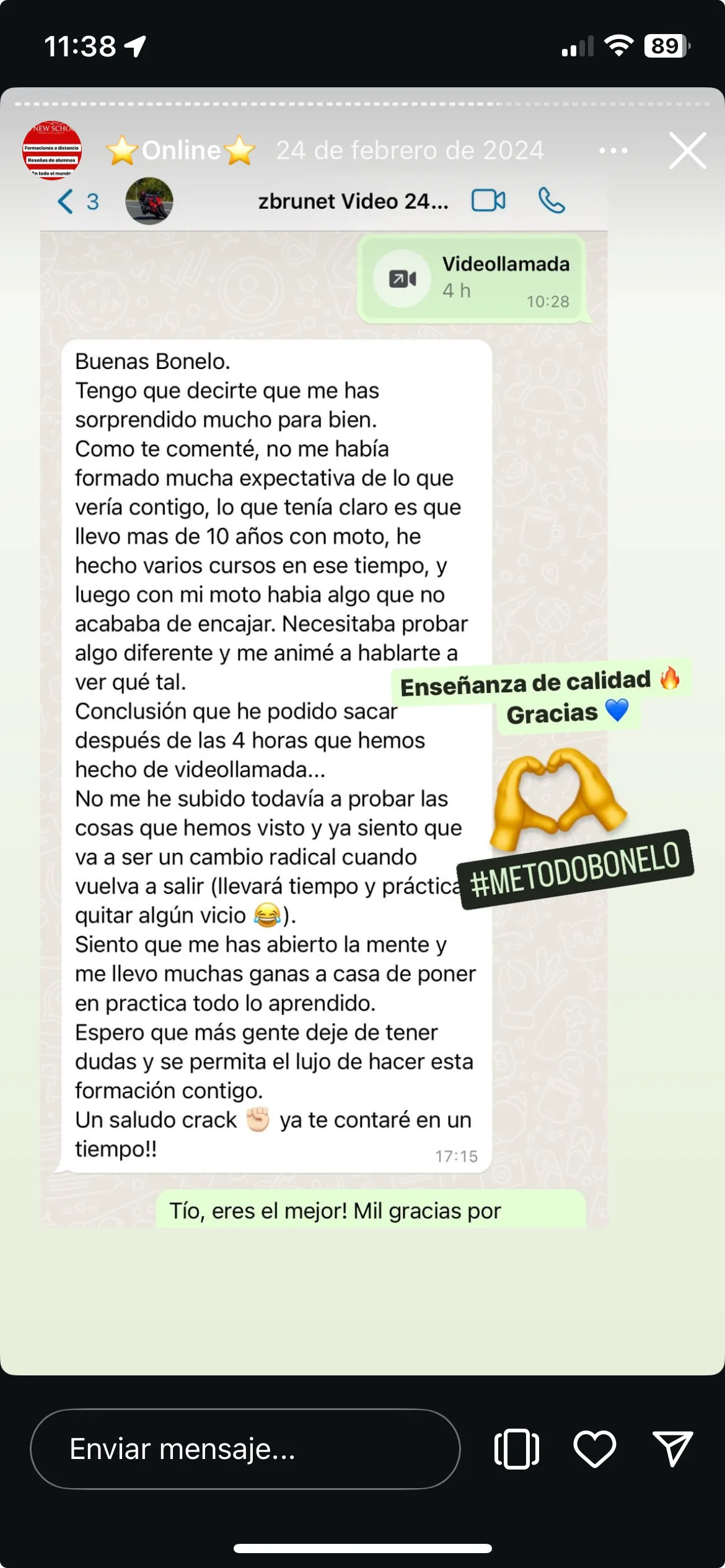Open the highlights carousel icon next to heart
The width and height of the screenshot is (725, 1568).
517,1448
